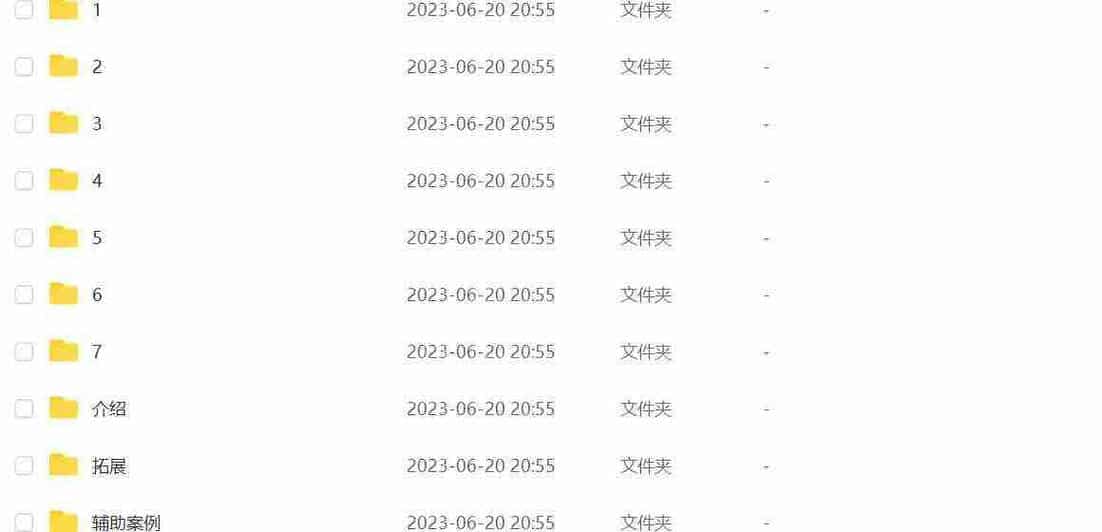Select the 介绍 folder checkbox
The width and height of the screenshot is (1102, 532).
pos(24,409)
